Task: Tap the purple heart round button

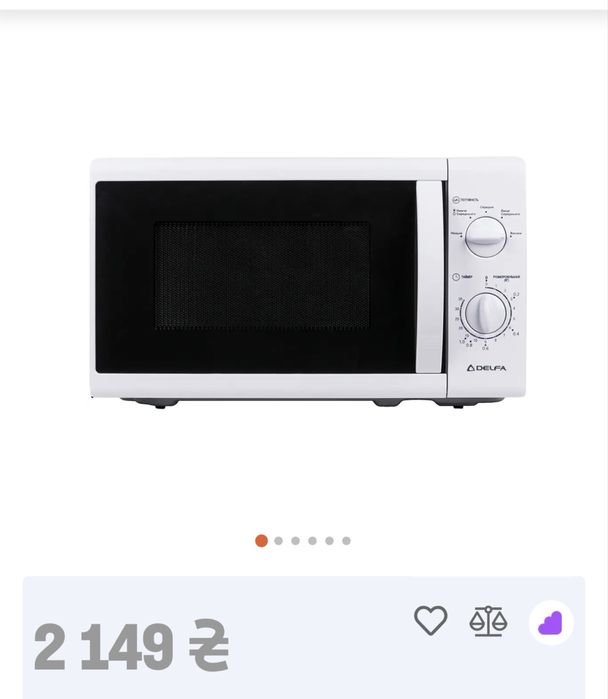Action: (x=550, y=622)
